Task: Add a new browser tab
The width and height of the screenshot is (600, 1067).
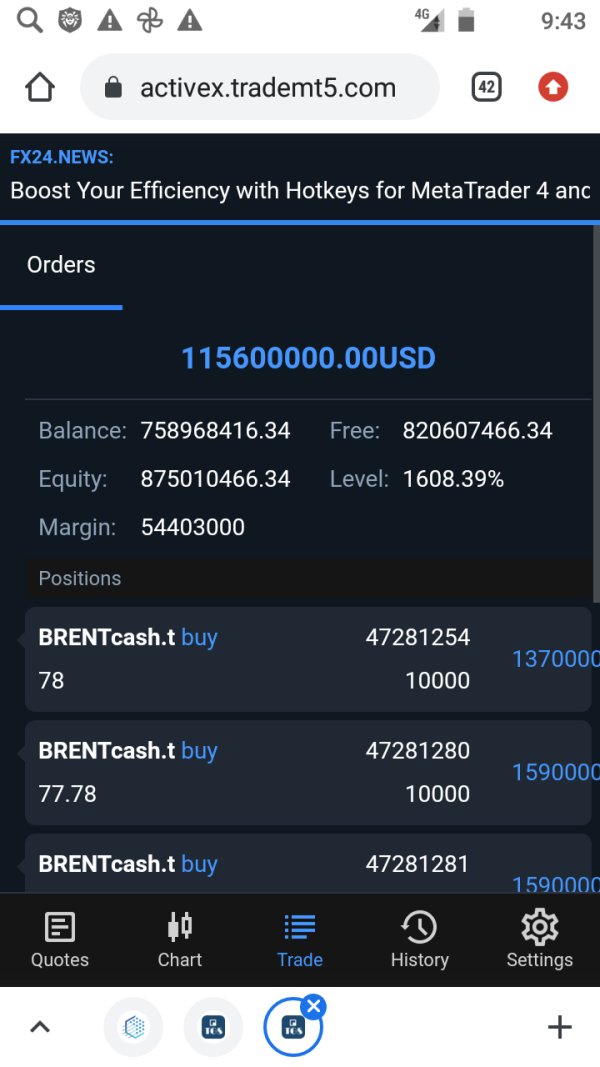Action: [x=559, y=1027]
